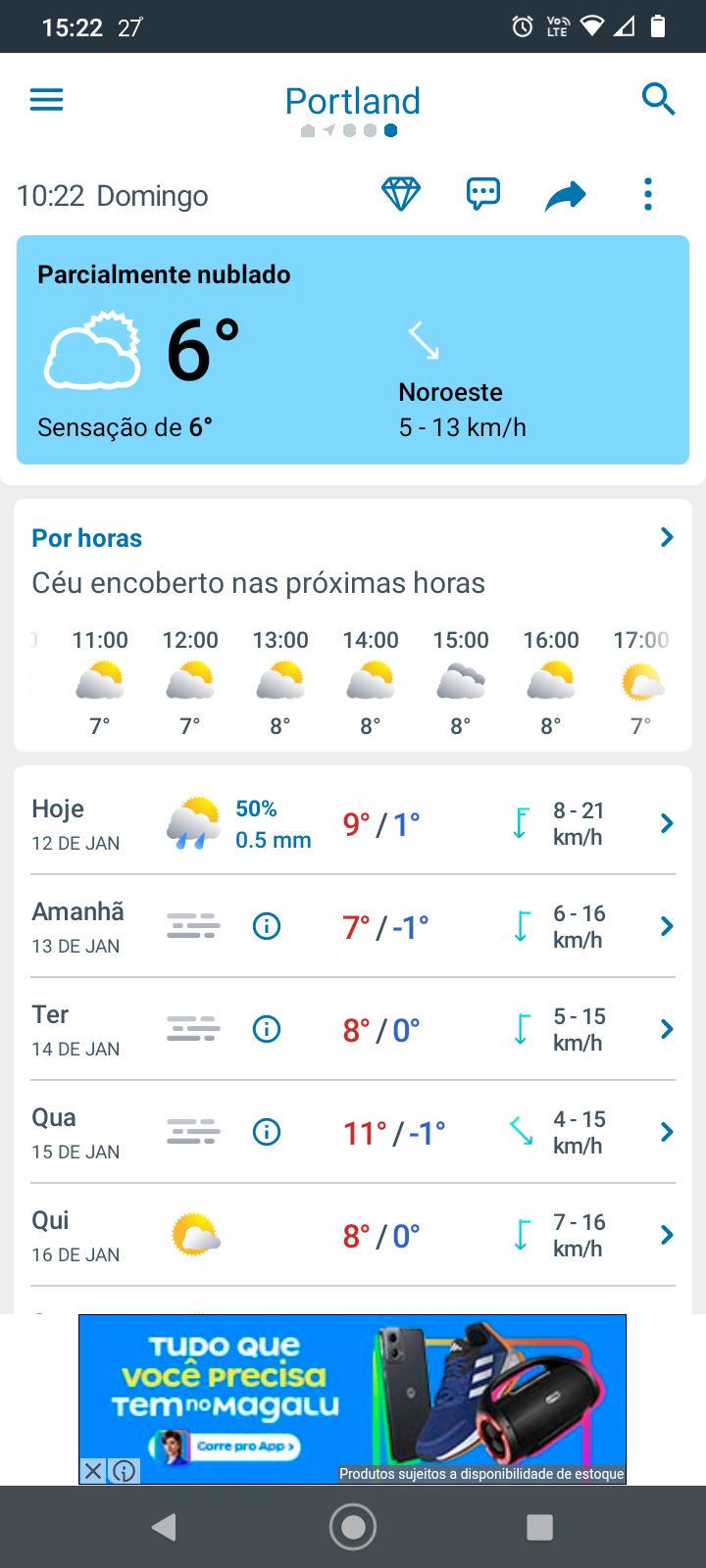
Task: Open the comments chat bubble icon
Action: pos(483,194)
